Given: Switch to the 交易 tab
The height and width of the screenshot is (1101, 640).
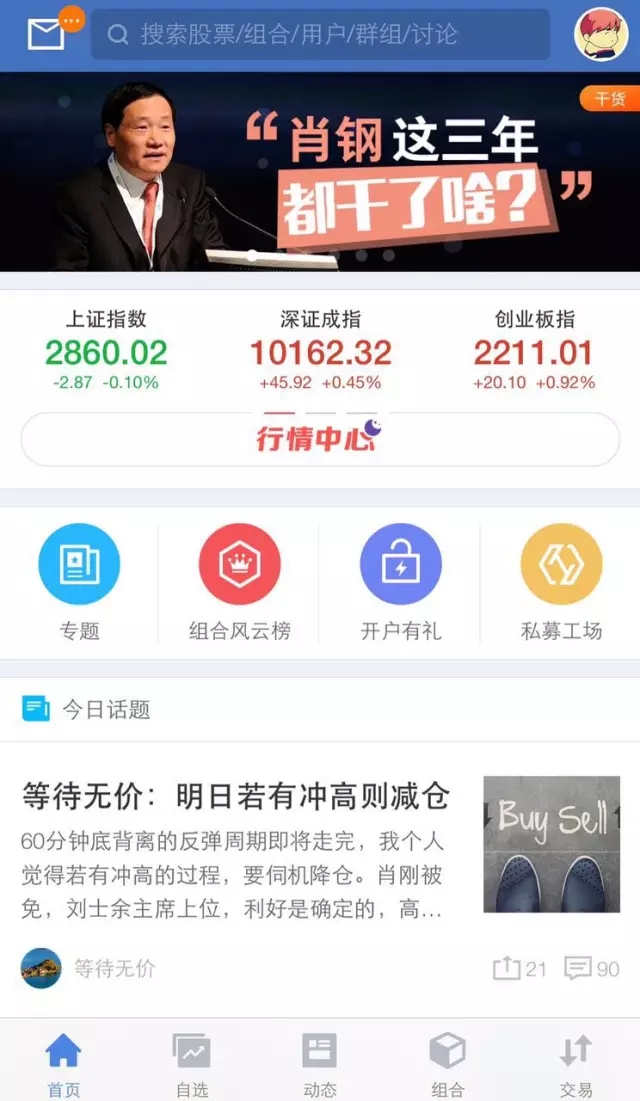Looking at the screenshot, I should coord(576,1064).
